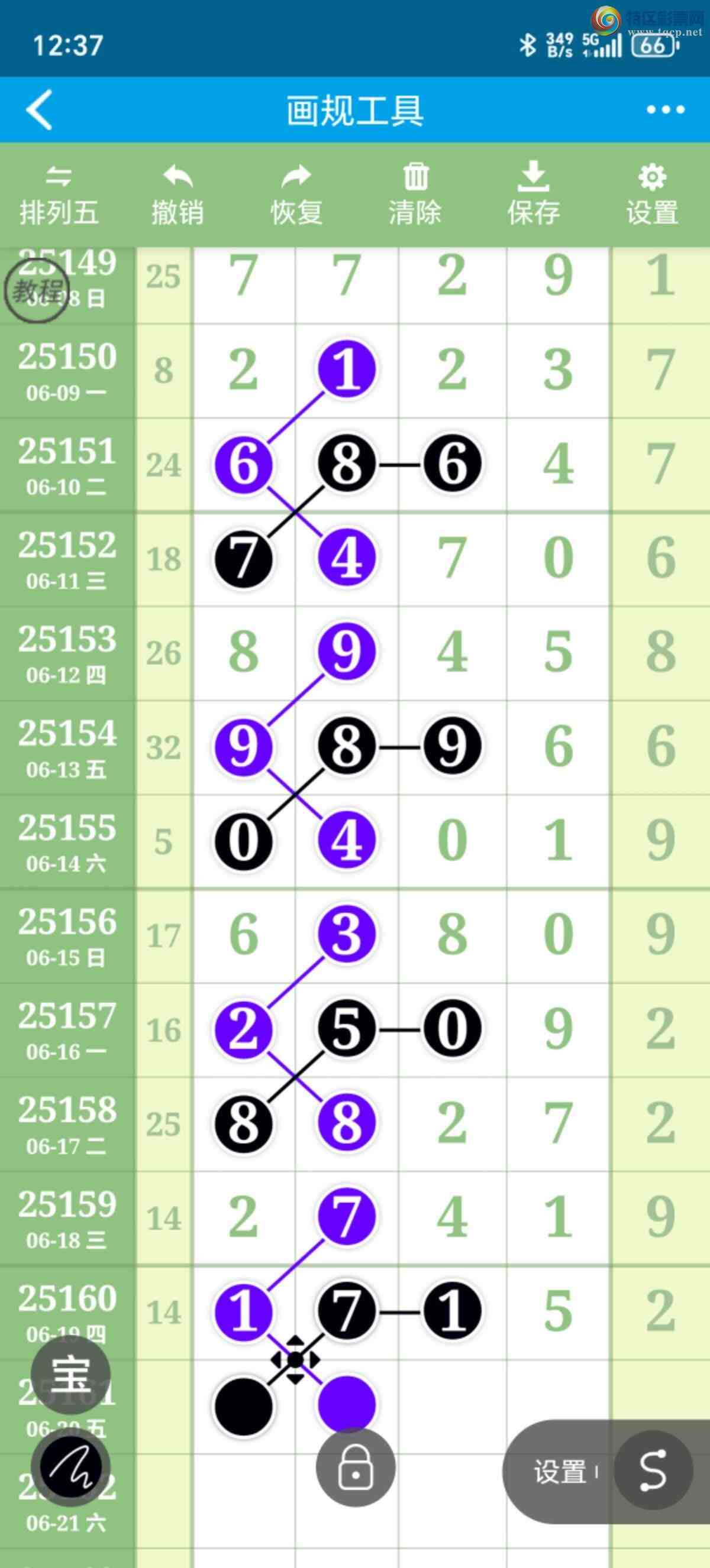Open the 教程 tutorial circle
Screen dimensions: 710x1568
click(x=37, y=291)
